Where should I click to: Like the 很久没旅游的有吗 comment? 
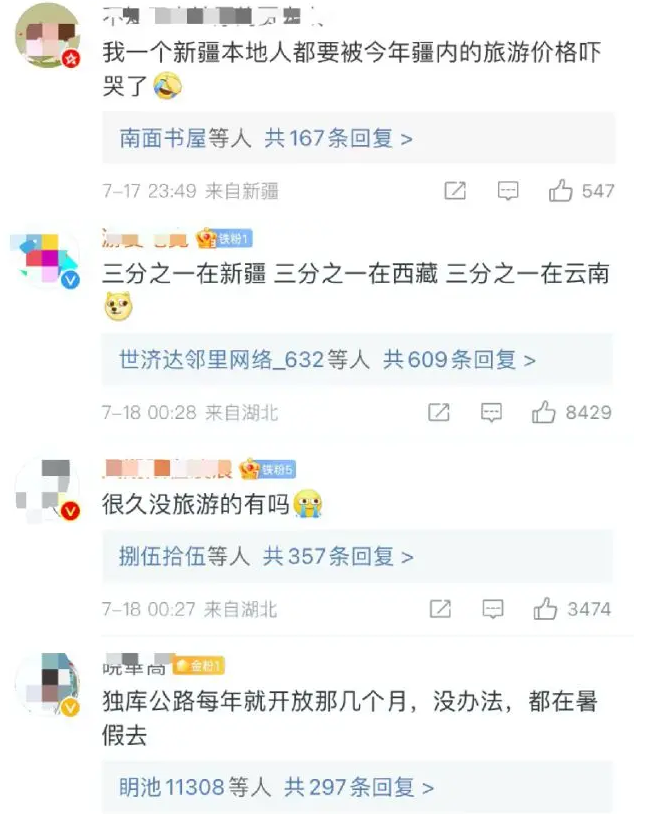point(545,608)
